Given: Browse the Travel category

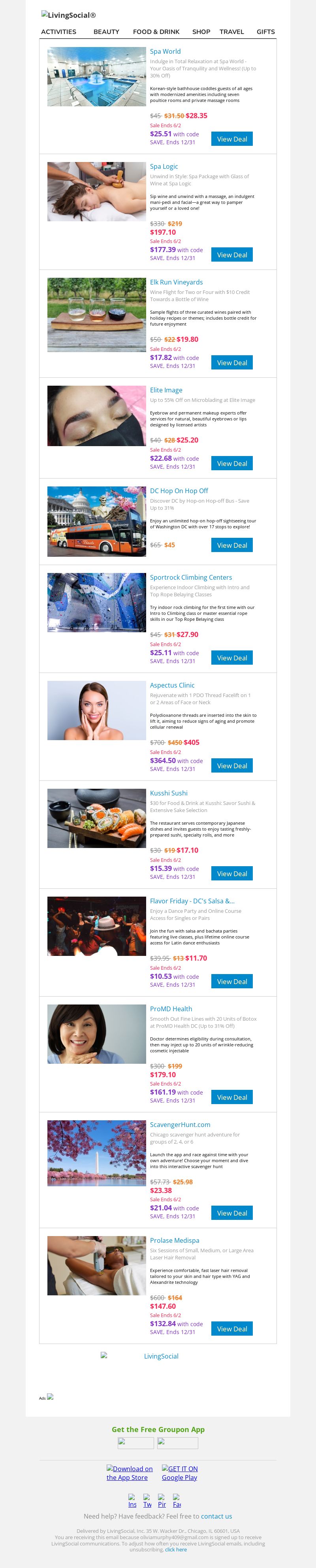Looking at the screenshot, I should point(231,32).
